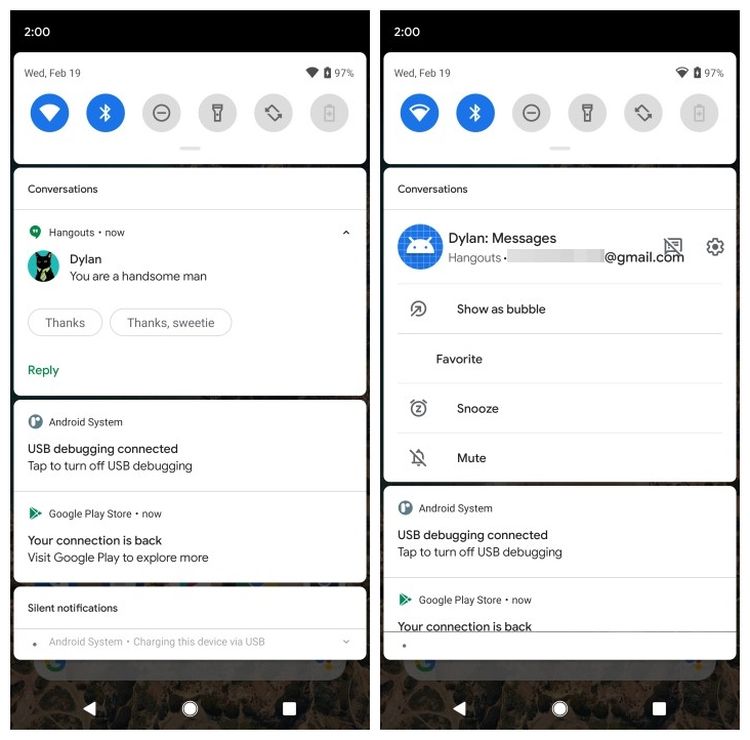Image resolution: width=750 pixels, height=740 pixels.
Task: Toggle auto-rotate on the right screen
Action: coord(643,113)
